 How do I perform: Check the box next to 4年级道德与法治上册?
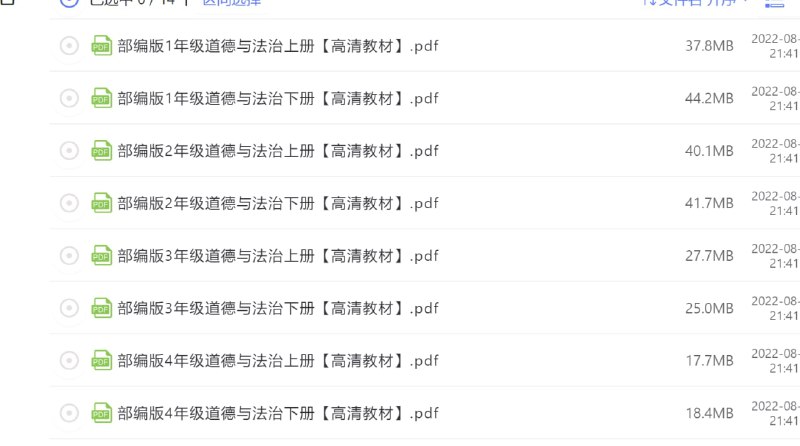pos(69,360)
